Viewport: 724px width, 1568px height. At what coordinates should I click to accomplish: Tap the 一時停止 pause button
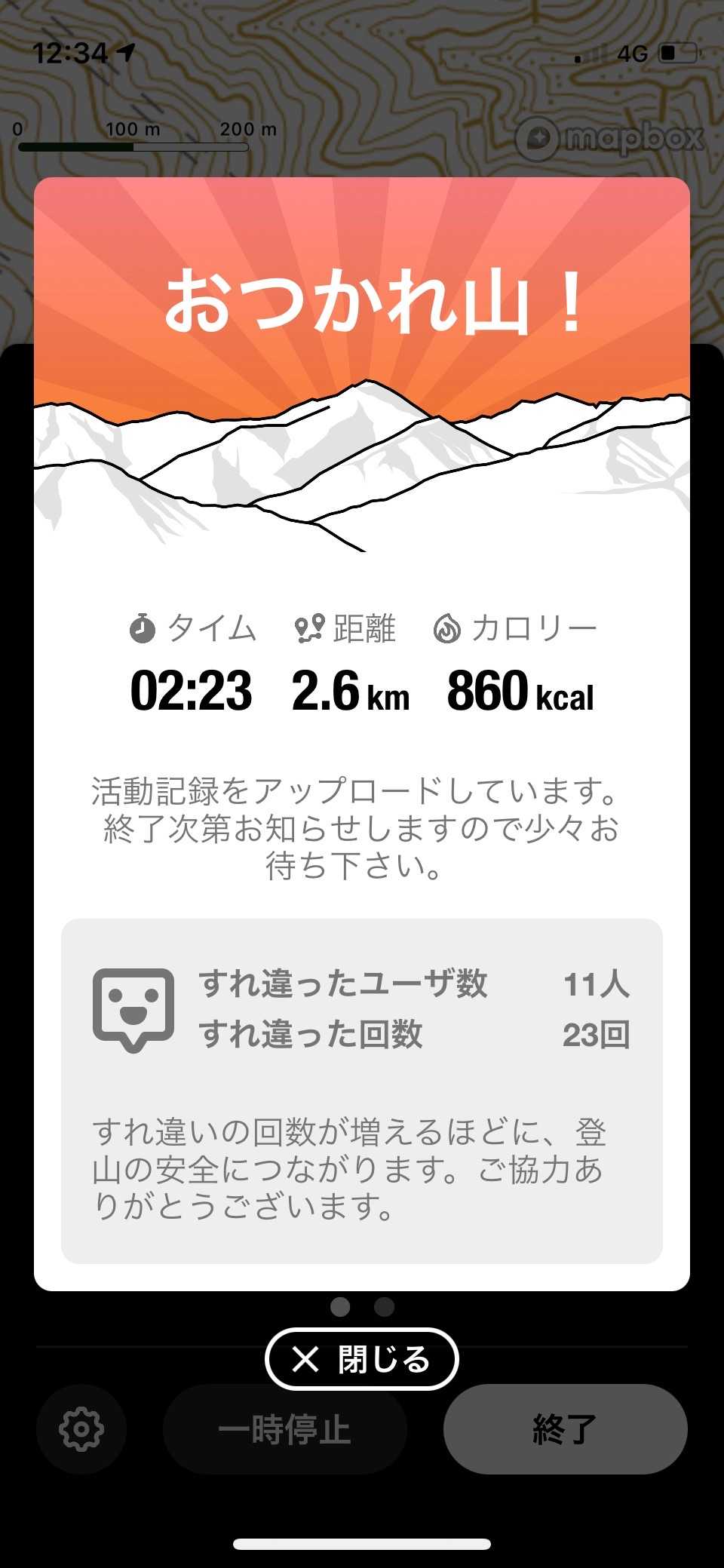(285, 1428)
